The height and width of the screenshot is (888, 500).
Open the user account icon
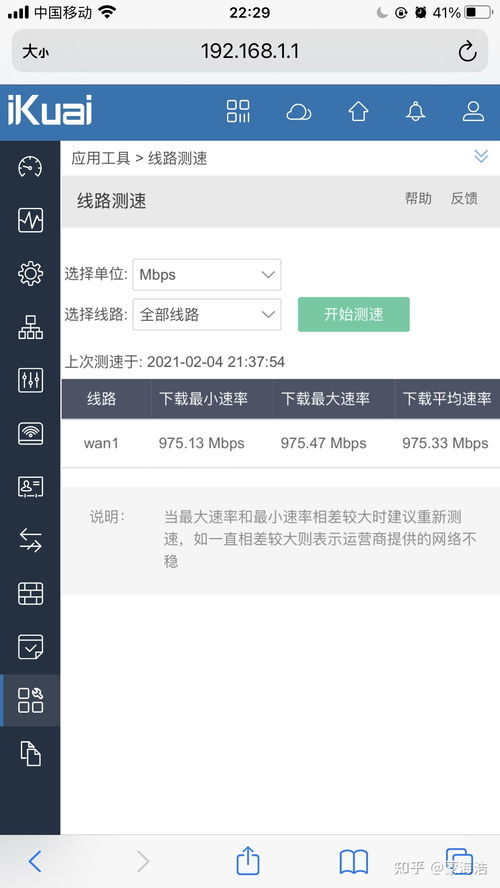[473, 111]
